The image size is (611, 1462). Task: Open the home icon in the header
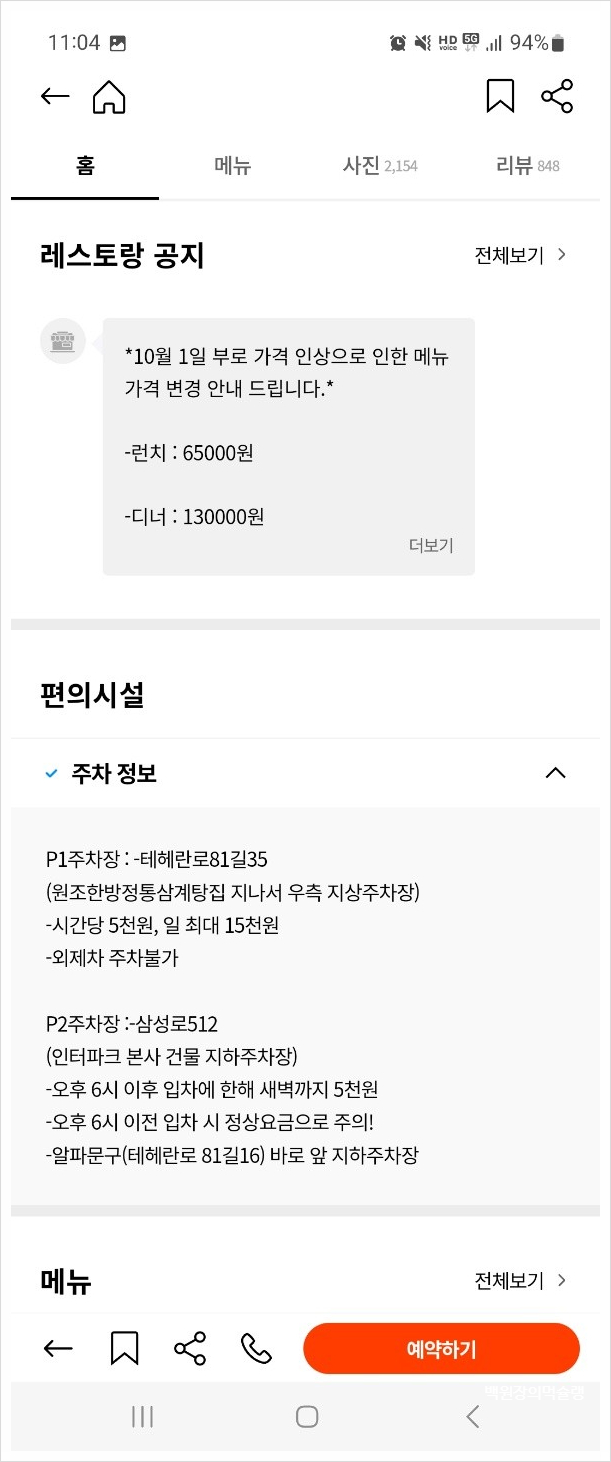[x=108, y=97]
